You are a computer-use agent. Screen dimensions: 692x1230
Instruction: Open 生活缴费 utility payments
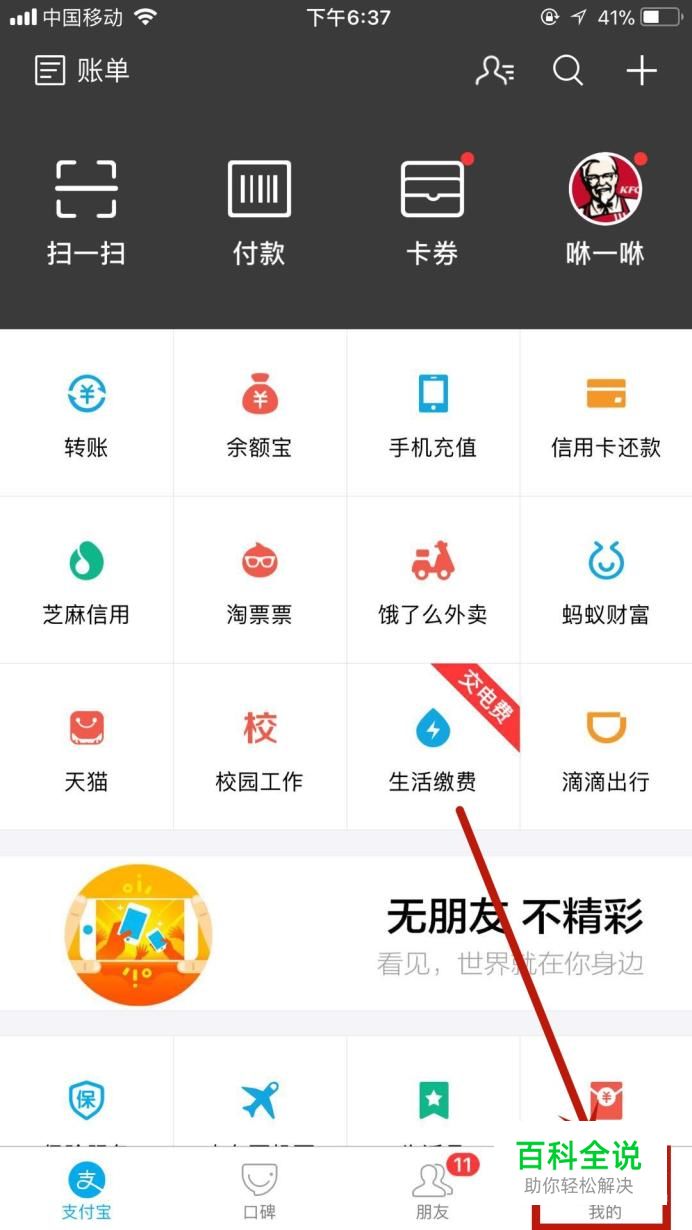[x=432, y=748]
